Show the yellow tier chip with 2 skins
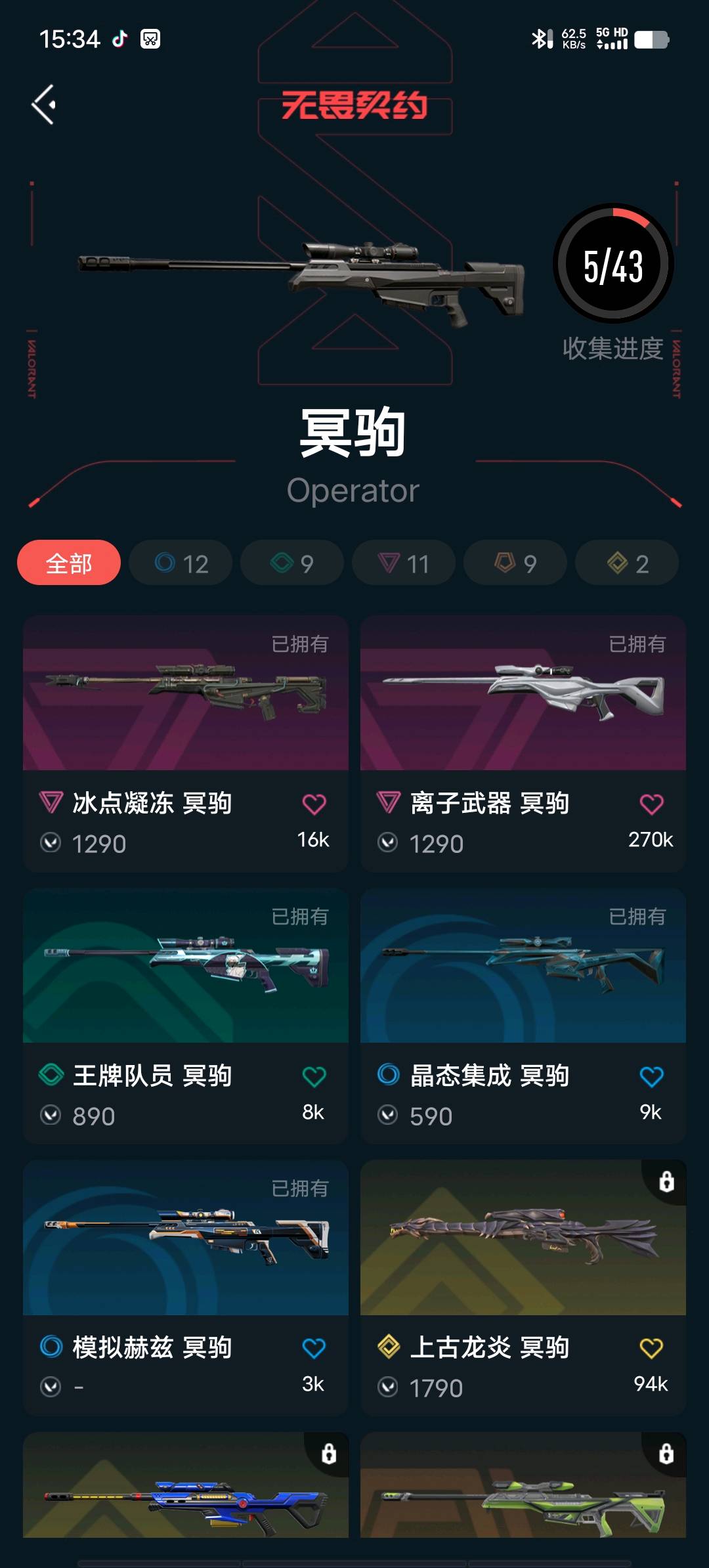709x1568 pixels. [x=627, y=563]
